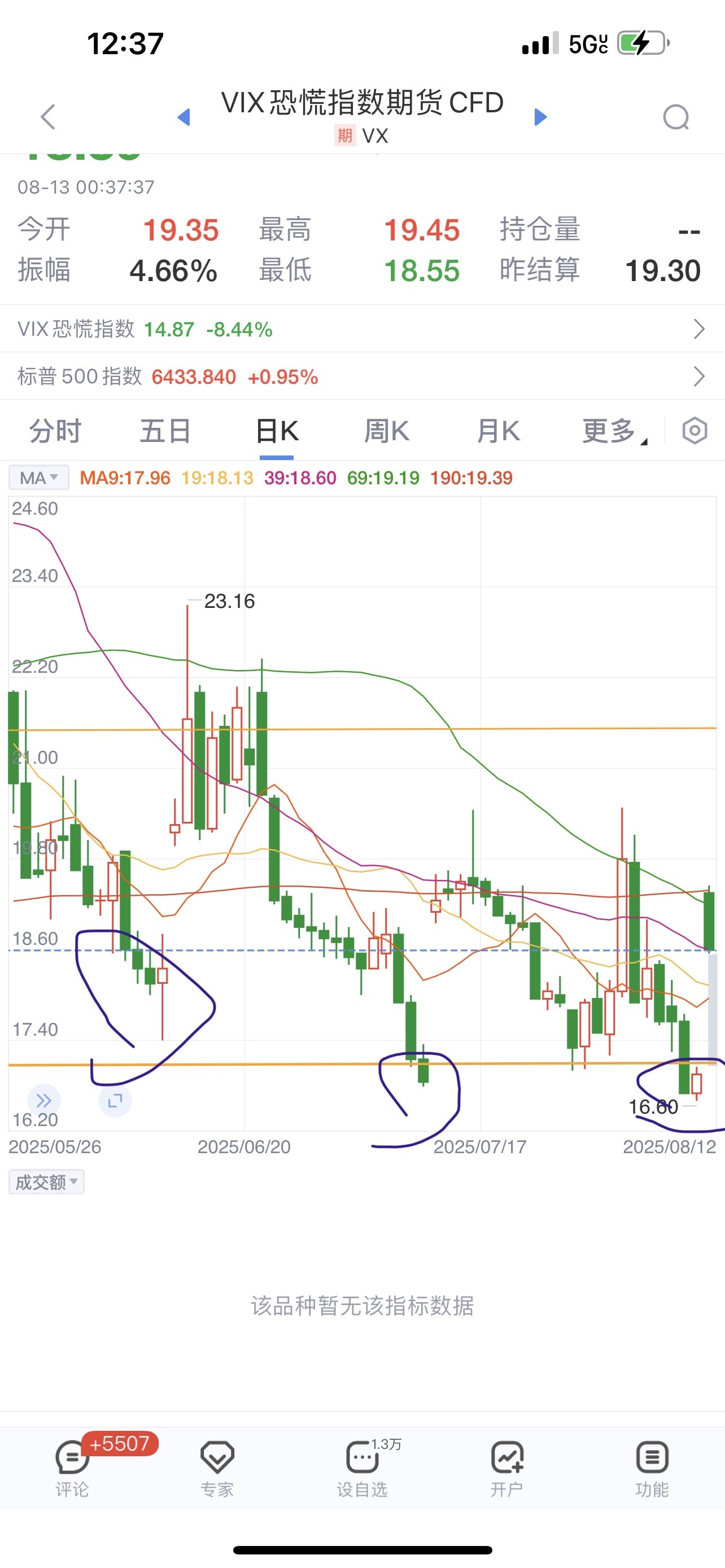Viewport: 725px width, 1568px height.
Task: Open the 成交额 indicator dropdown
Action: pyautogui.click(x=46, y=1182)
